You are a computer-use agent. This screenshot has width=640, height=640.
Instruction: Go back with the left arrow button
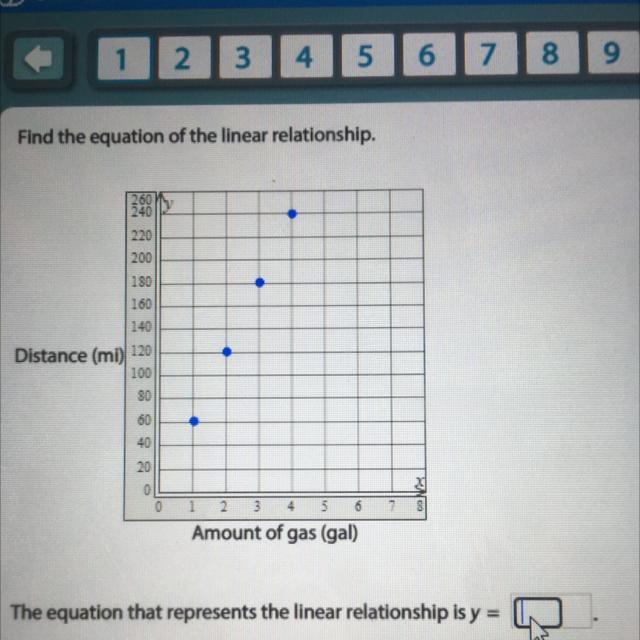click(x=38, y=58)
